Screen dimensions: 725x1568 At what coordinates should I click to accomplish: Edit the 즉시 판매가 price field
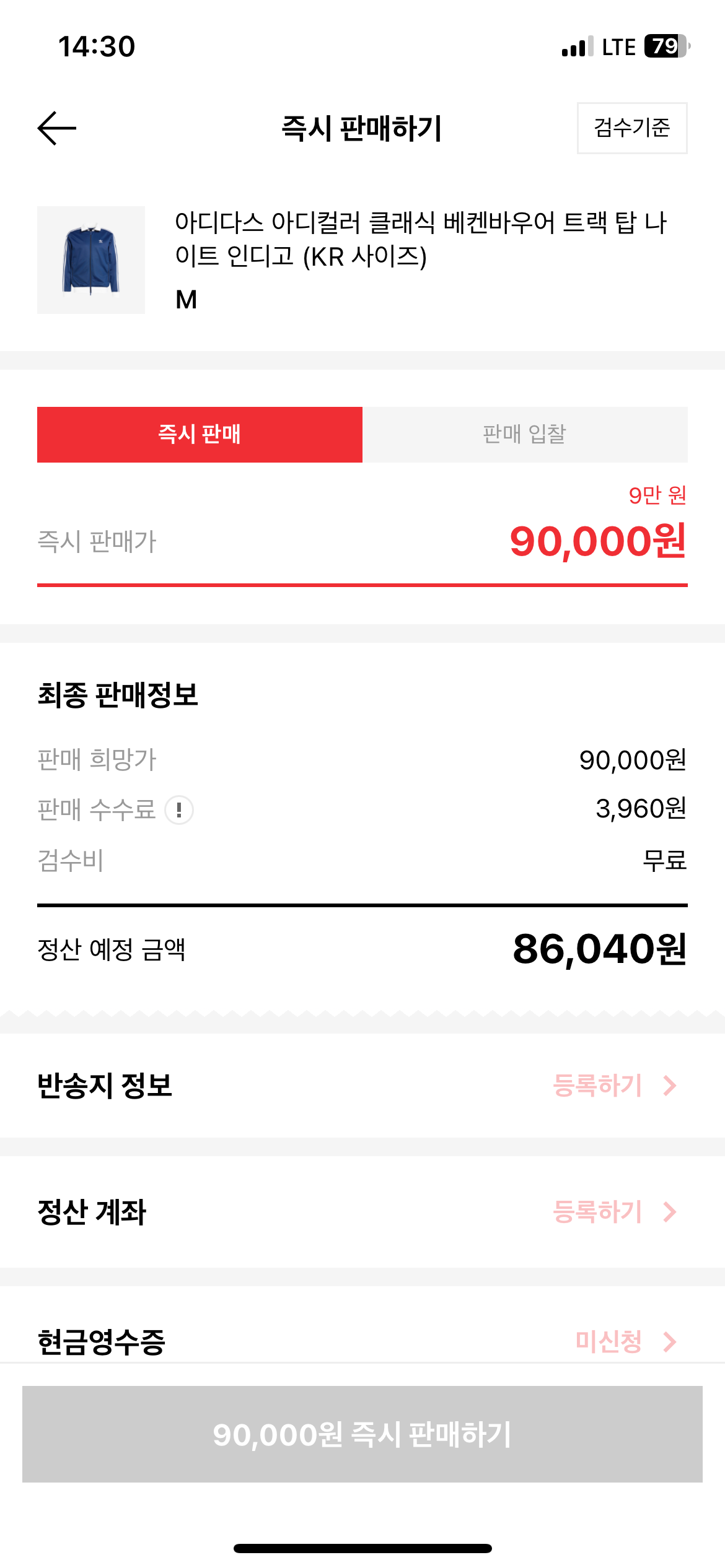[598, 542]
